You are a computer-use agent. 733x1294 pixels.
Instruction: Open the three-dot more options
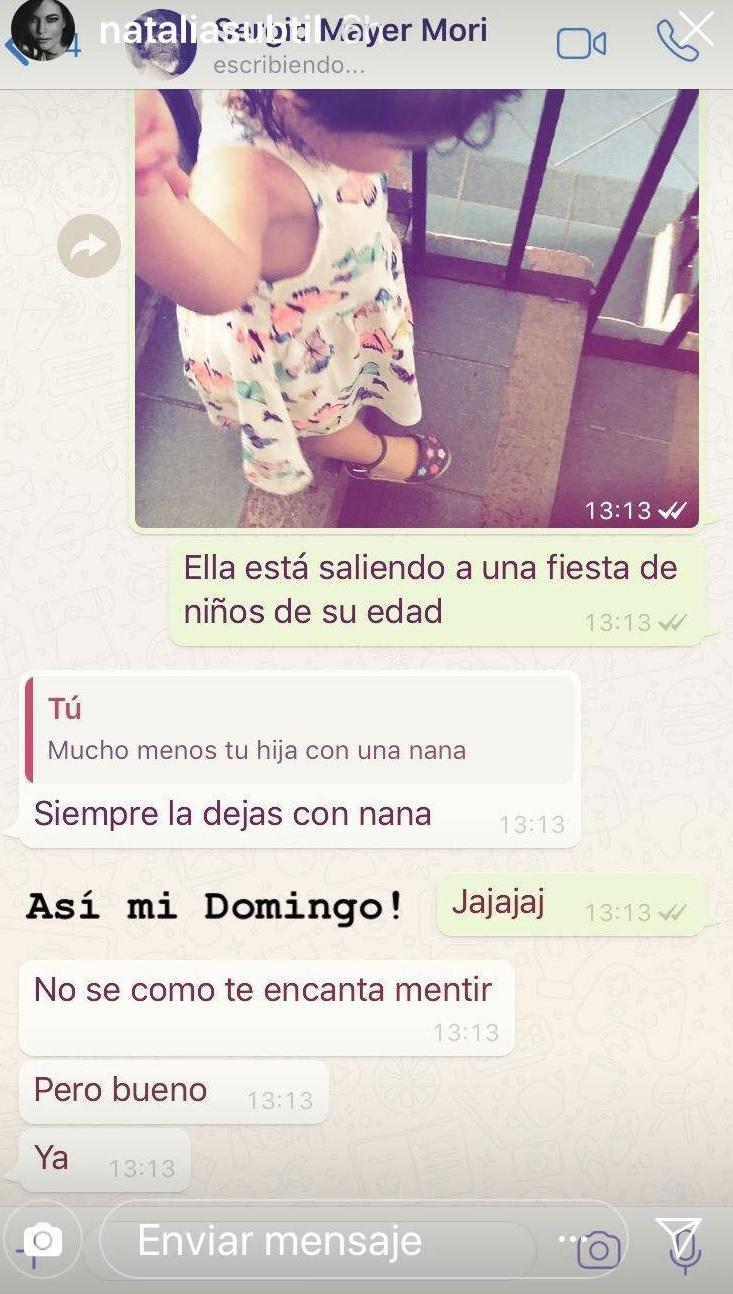[567, 1239]
